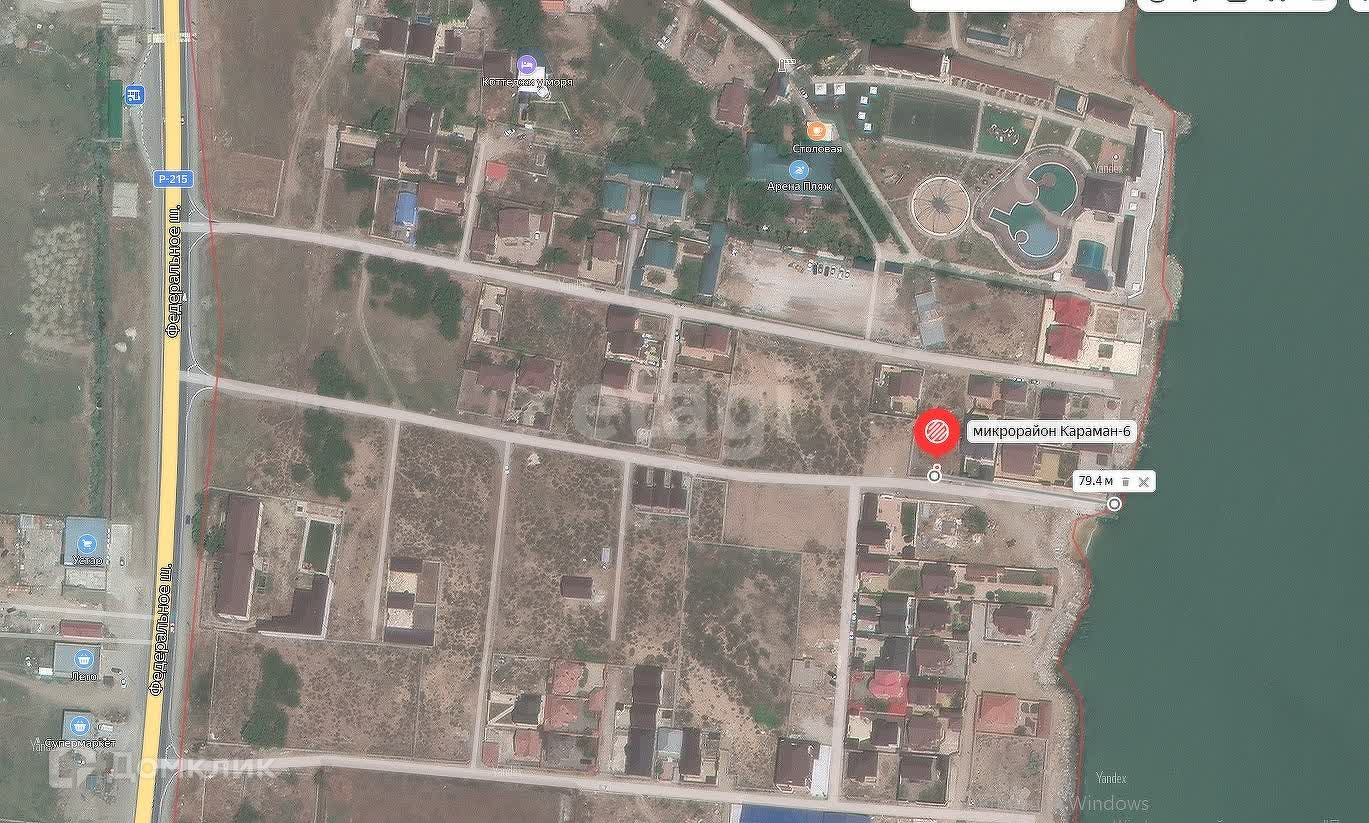Open the Коттеджи у моря hotel marker
1369x823 pixels.
526,64
